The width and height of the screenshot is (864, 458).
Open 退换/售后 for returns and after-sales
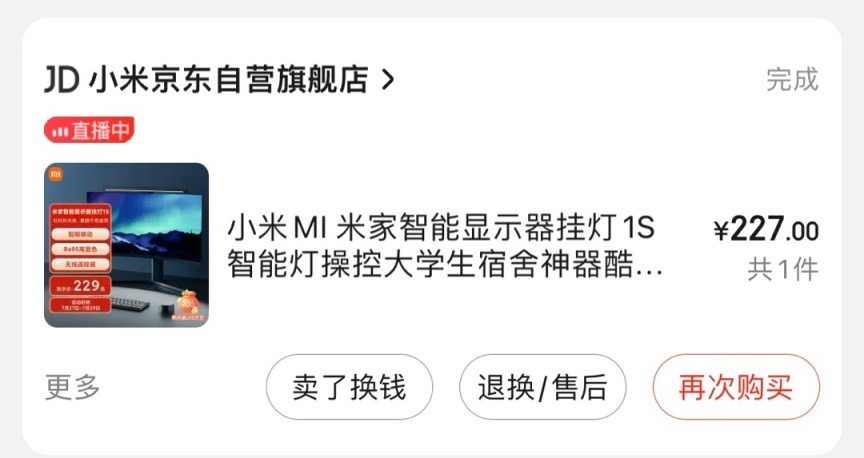click(542, 387)
